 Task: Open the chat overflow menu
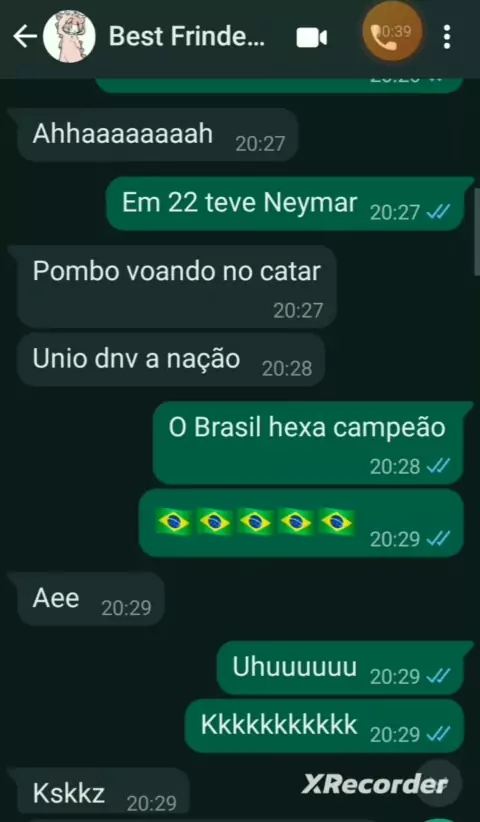point(447,37)
